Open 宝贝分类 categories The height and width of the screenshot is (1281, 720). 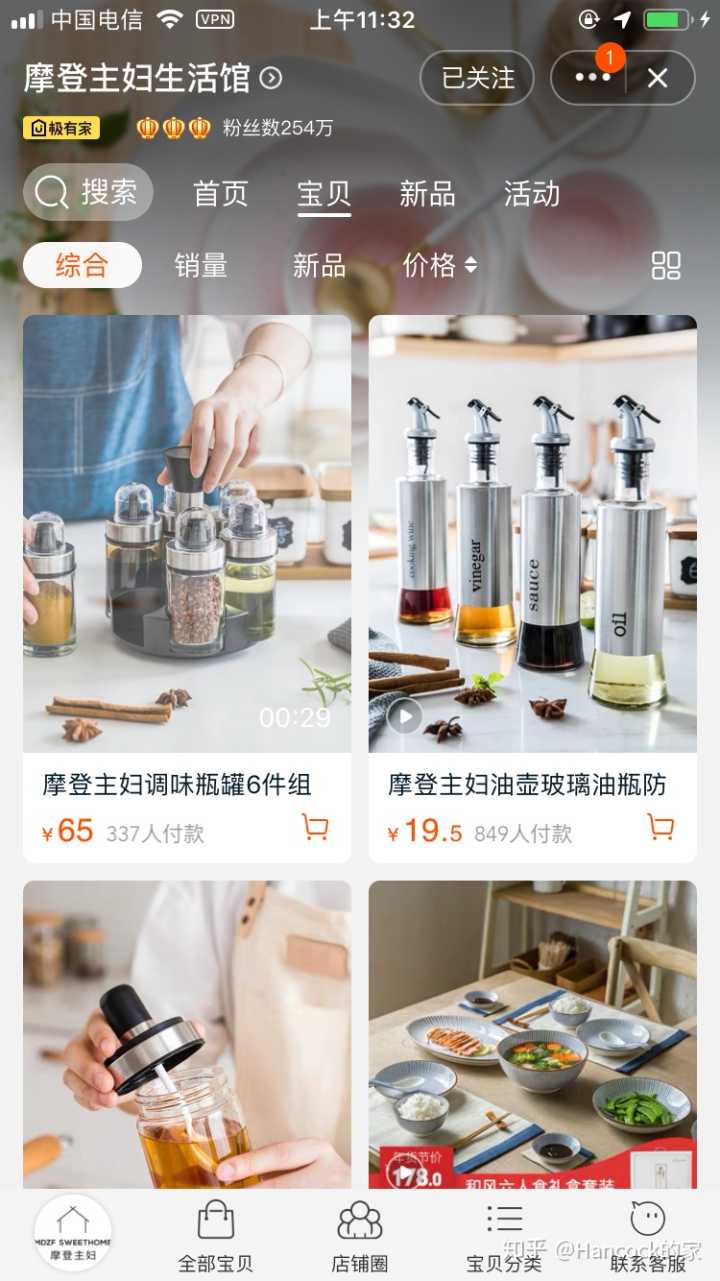click(x=504, y=1236)
